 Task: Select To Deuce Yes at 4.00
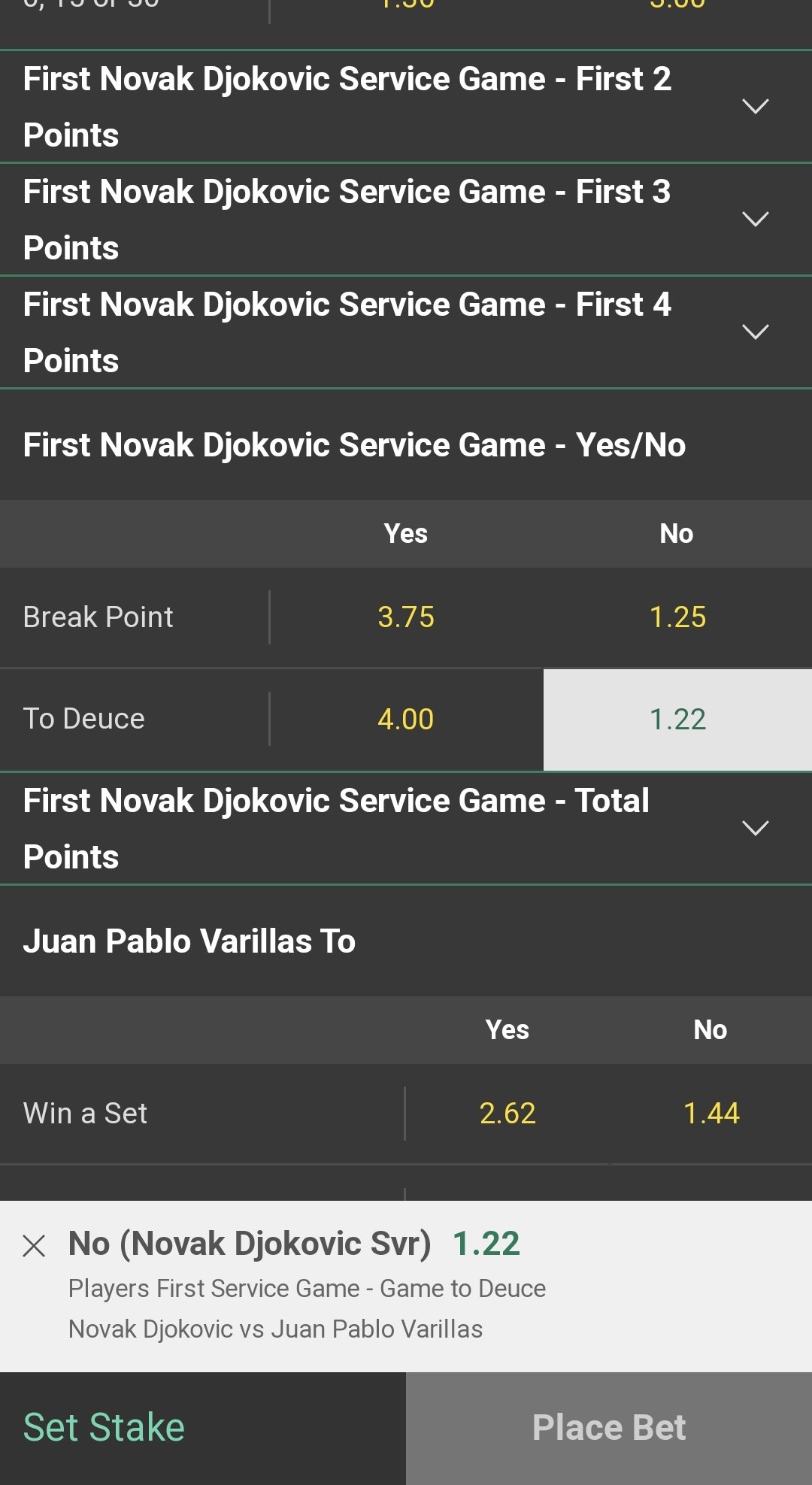click(x=406, y=720)
